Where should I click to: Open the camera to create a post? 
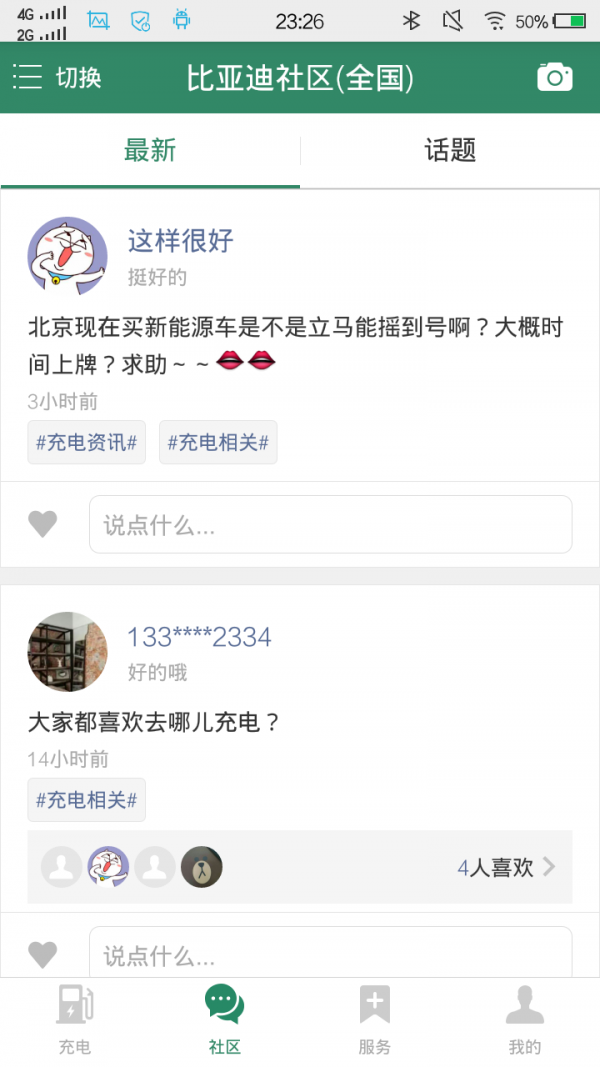point(554,77)
